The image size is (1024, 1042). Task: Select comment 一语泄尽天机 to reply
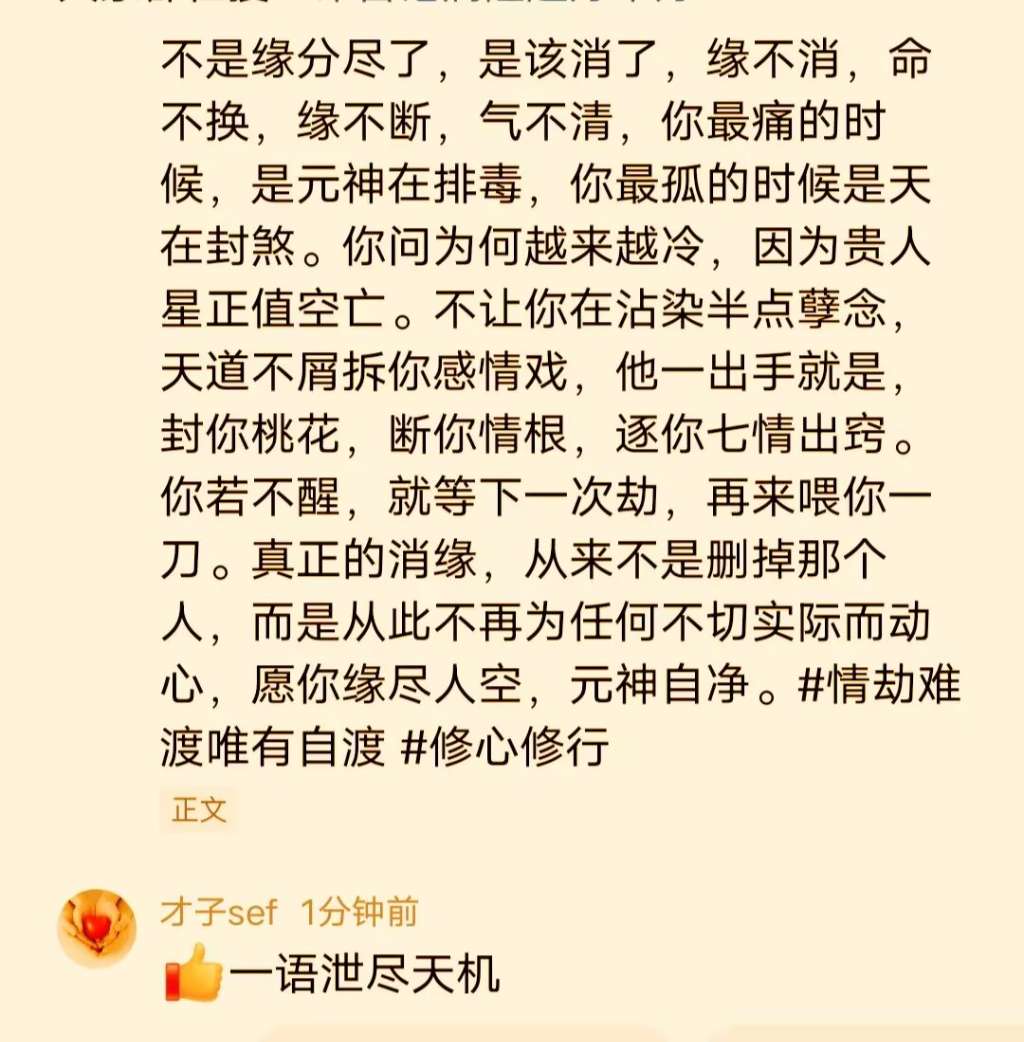pos(364,972)
